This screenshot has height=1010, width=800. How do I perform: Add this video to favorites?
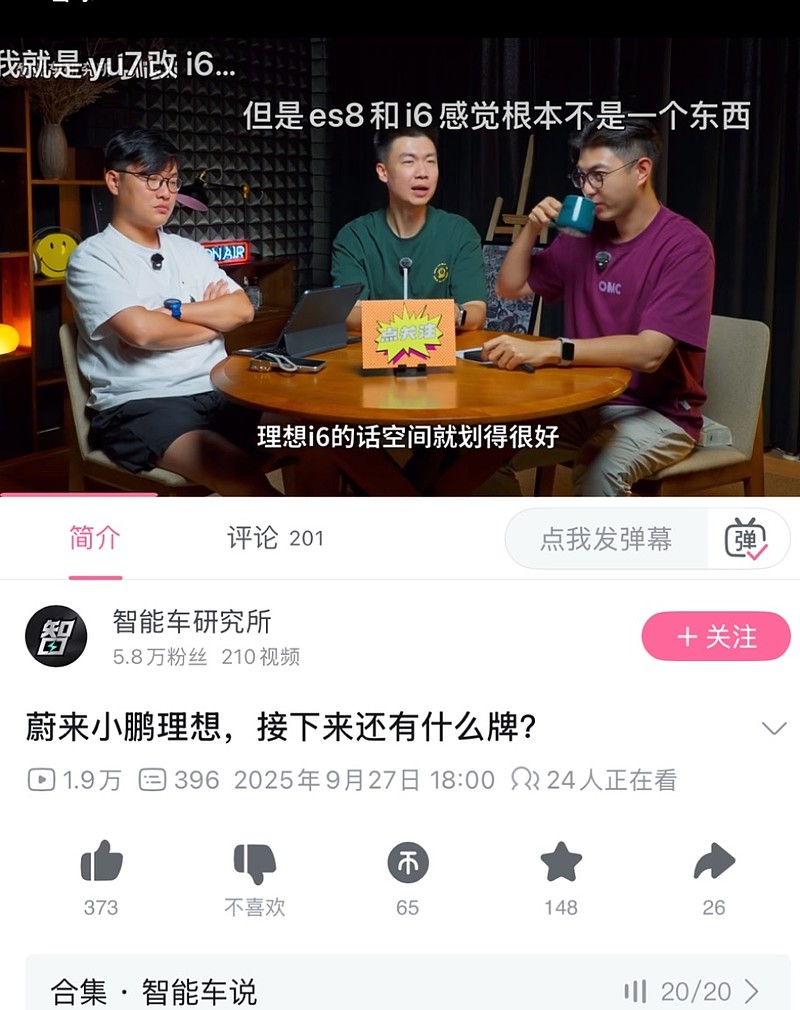(561, 861)
